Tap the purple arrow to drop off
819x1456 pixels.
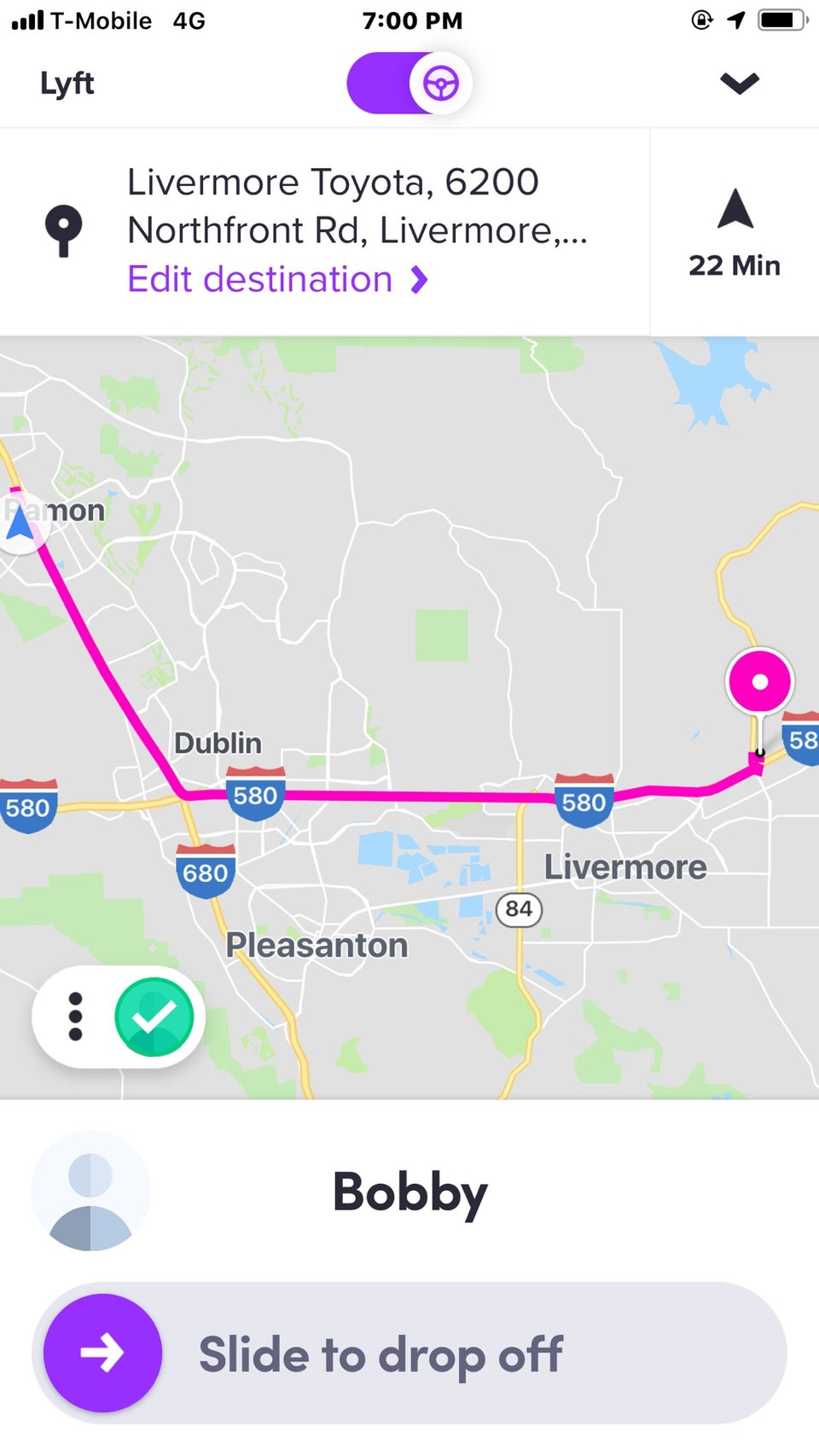(x=102, y=1352)
